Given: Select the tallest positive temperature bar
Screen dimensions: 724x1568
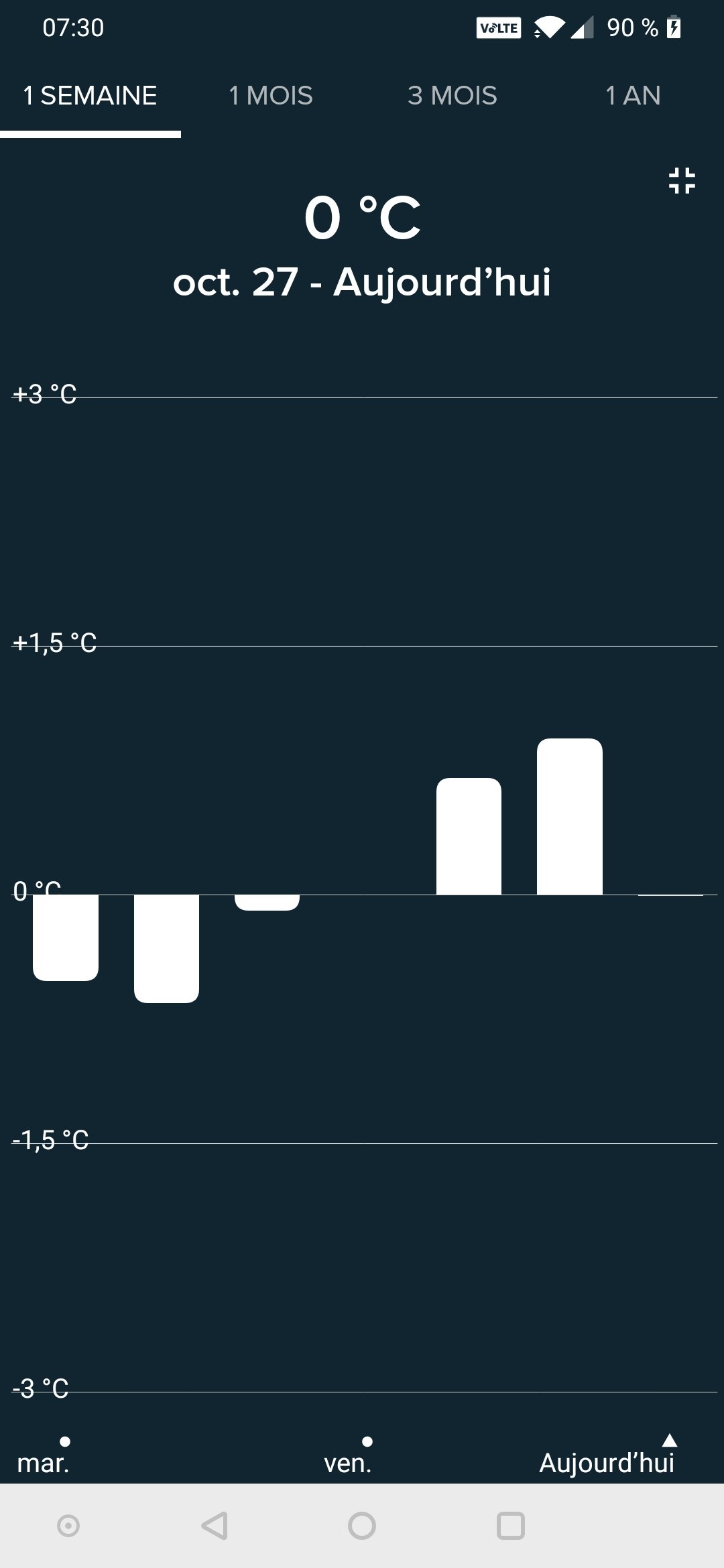Looking at the screenshot, I should (569, 816).
